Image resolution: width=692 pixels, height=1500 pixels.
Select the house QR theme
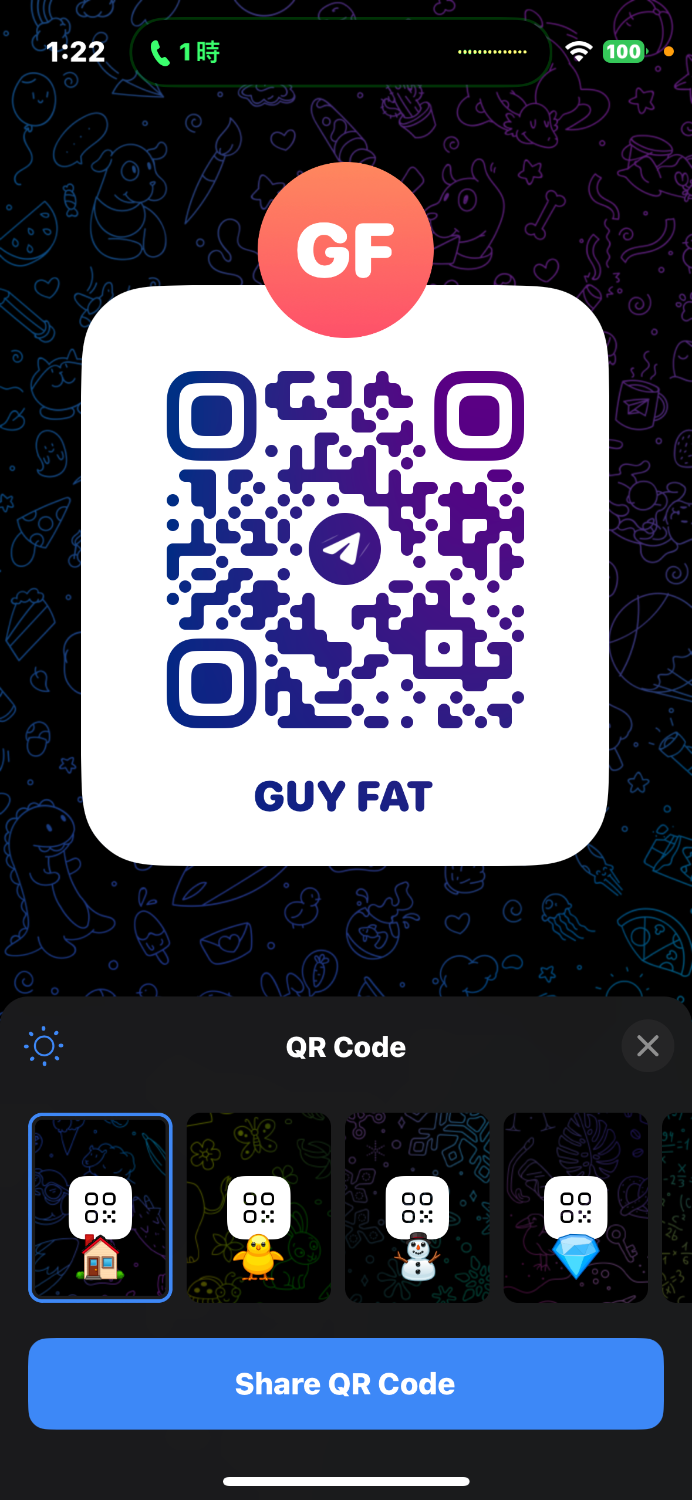click(100, 1208)
